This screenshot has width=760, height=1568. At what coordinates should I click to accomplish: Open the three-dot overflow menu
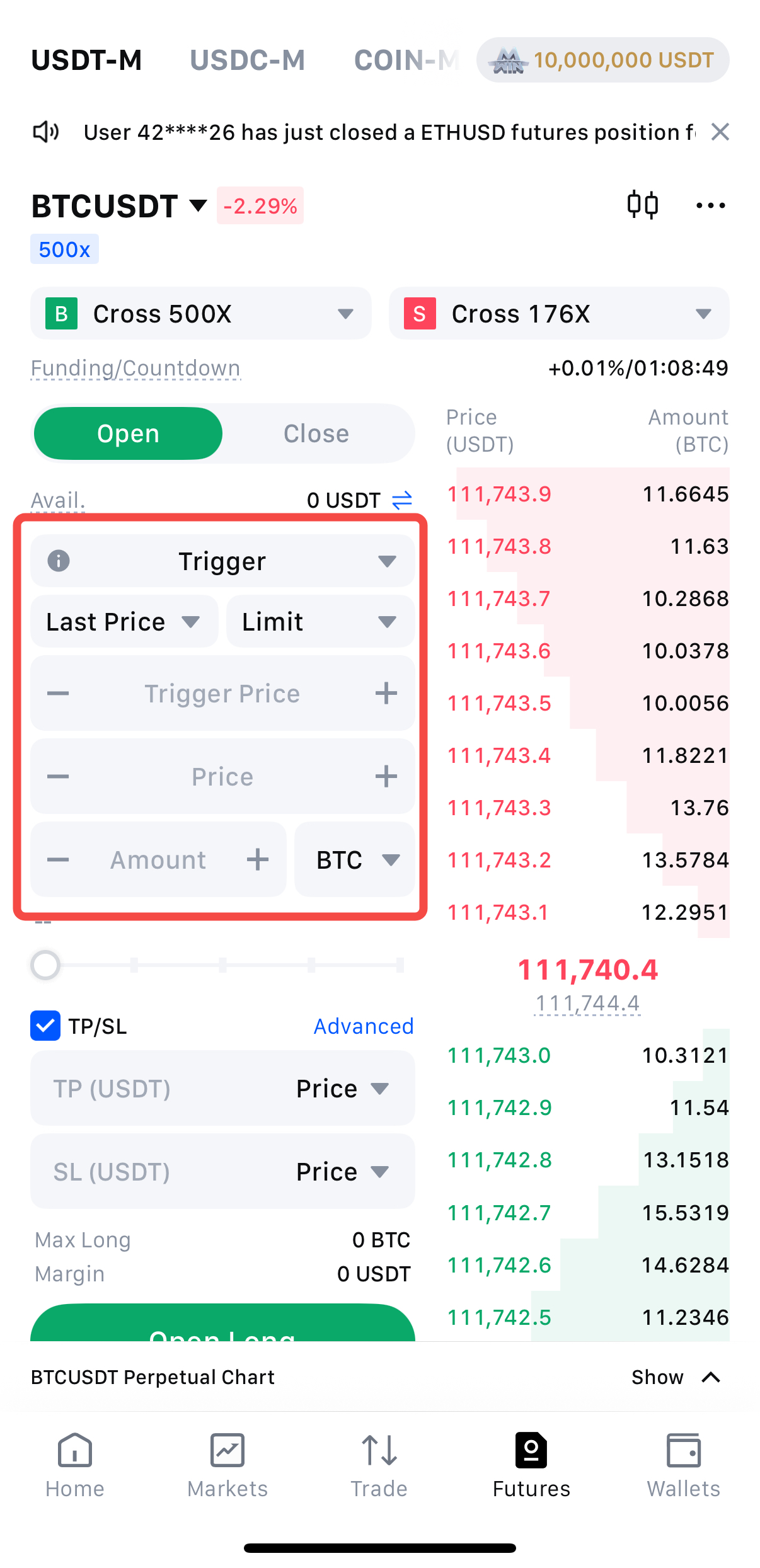(710, 205)
